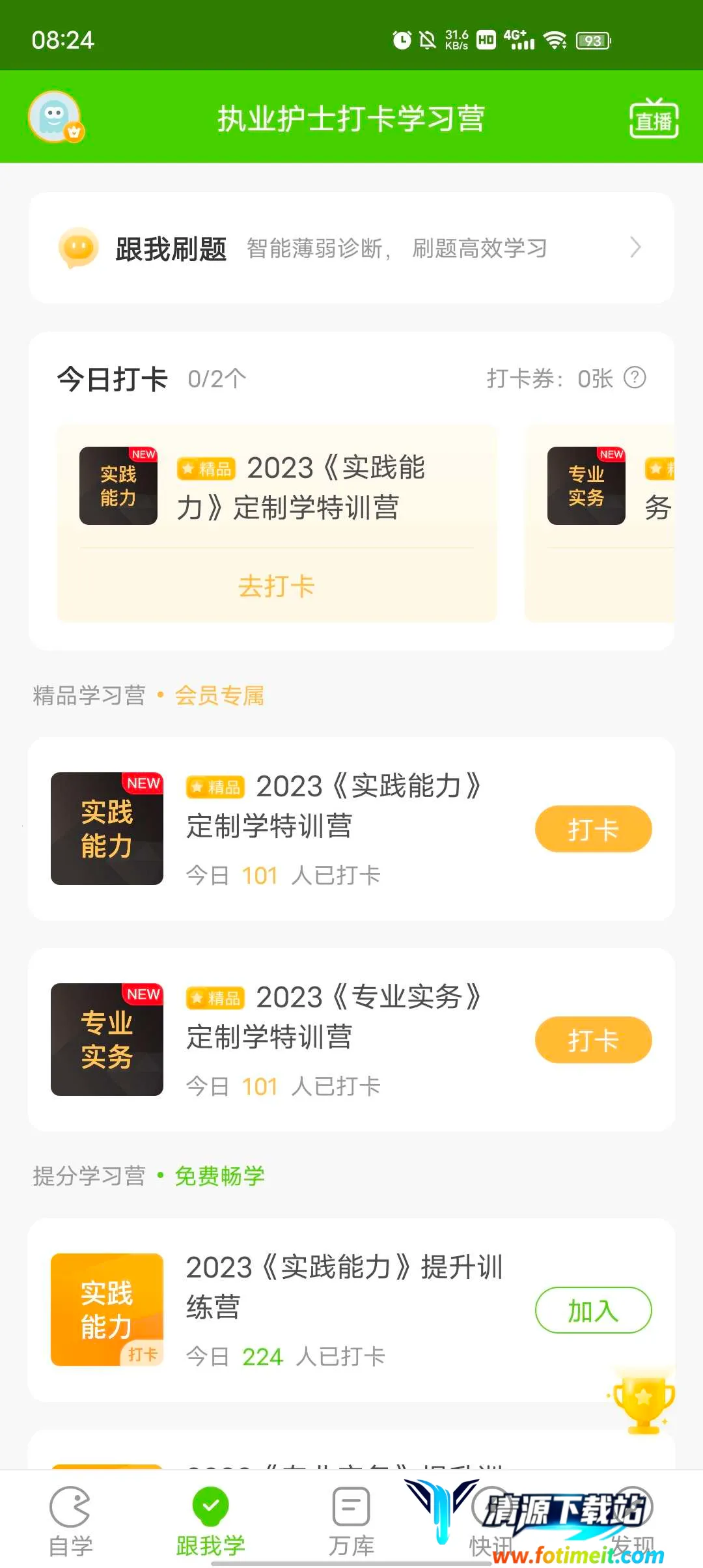This screenshot has width=703, height=1568.
Task: Open the 跟我刷题 practice row
Action: (x=351, y=248)
